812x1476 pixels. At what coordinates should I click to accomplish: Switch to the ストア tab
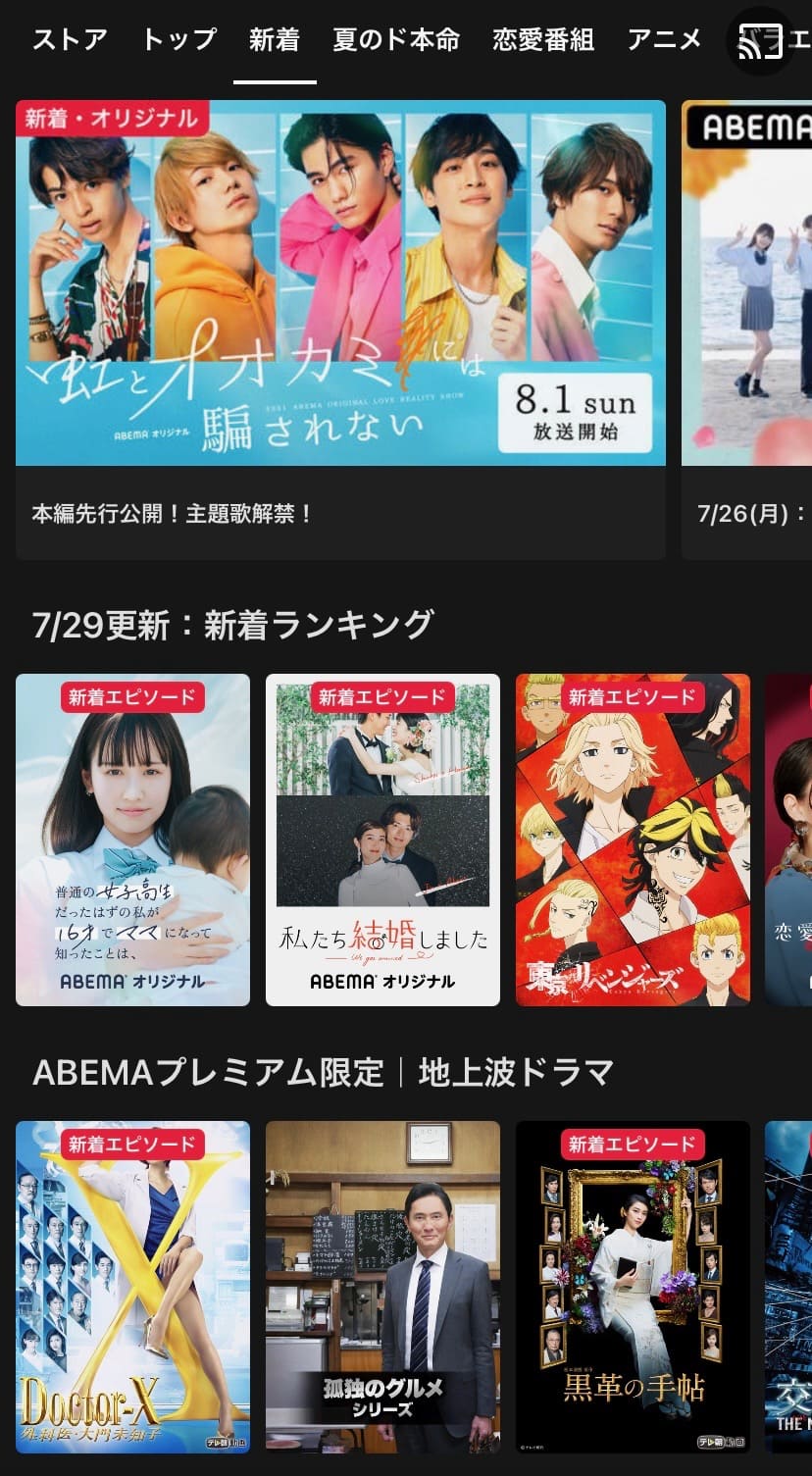pyautogui.click(x=70, y=40)
